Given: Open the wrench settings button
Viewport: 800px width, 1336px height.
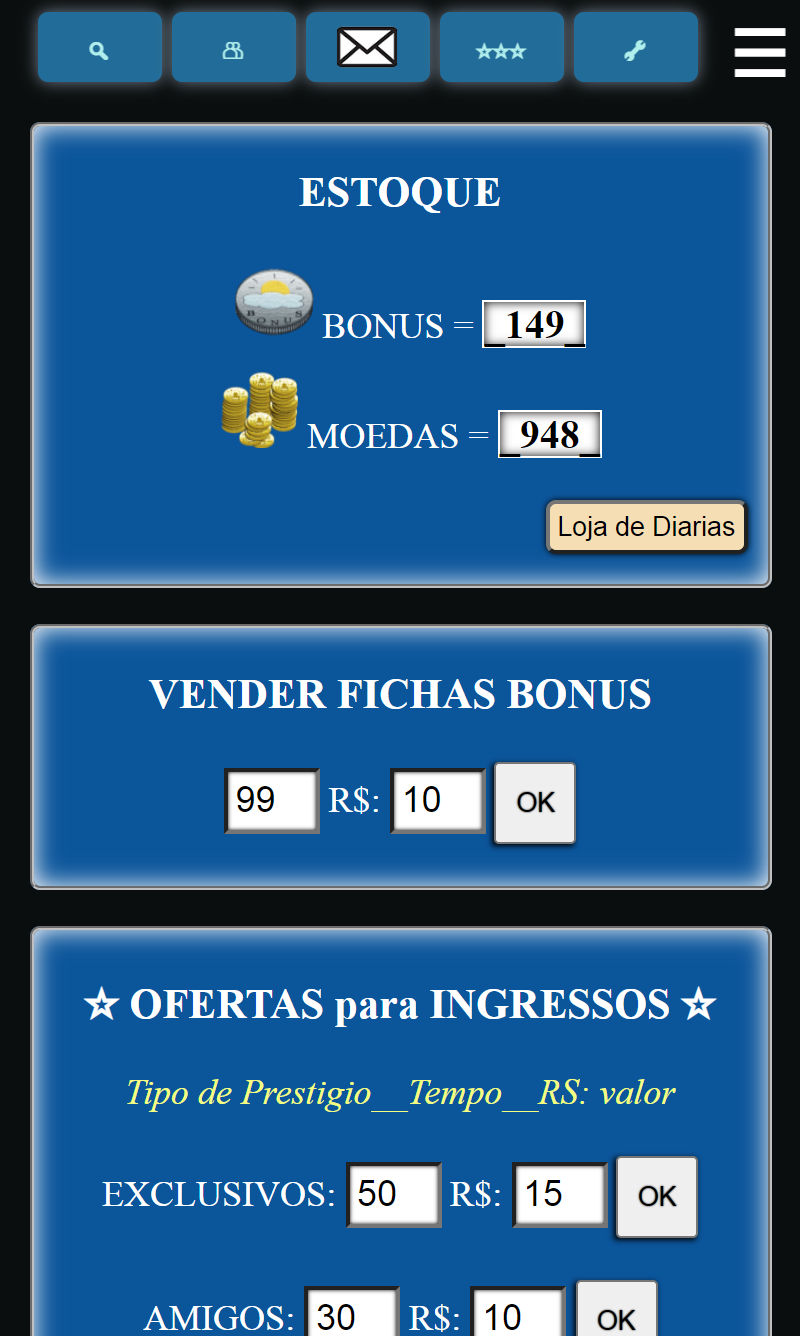Looking at the screenshot, I should pyautogui.click(x=635, y=48).
